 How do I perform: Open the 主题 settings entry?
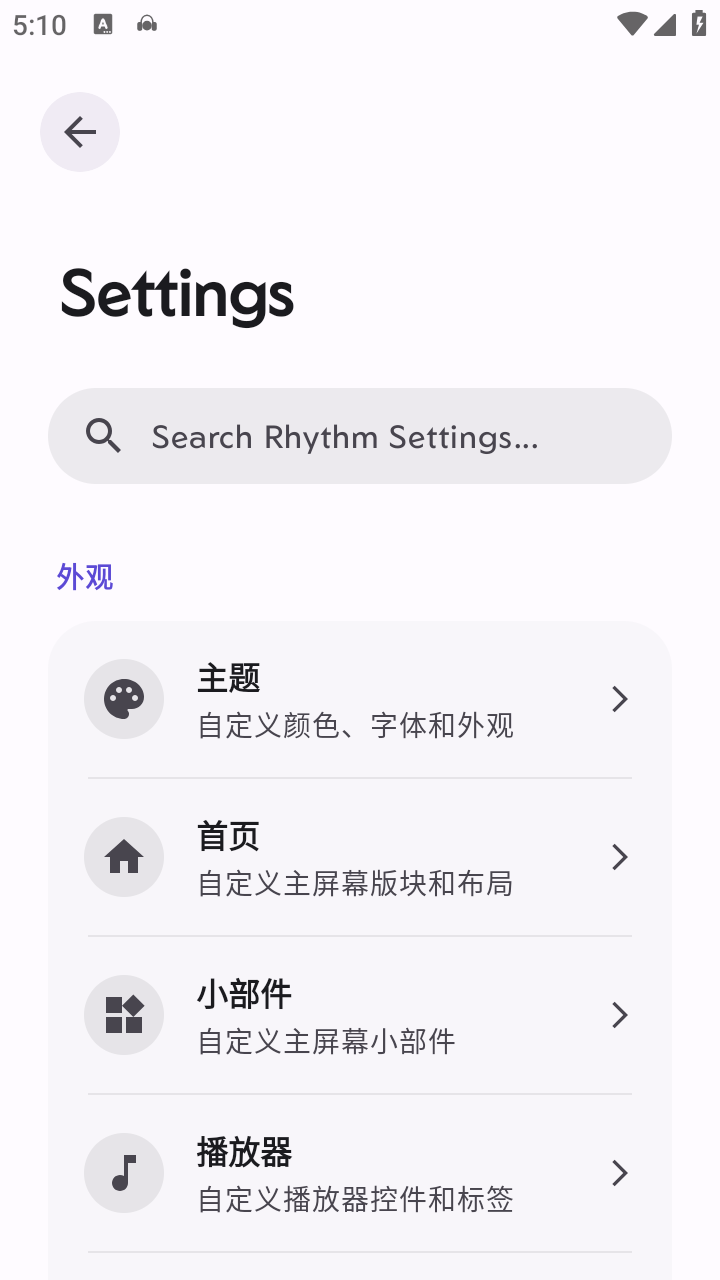(x=360, y=698)
